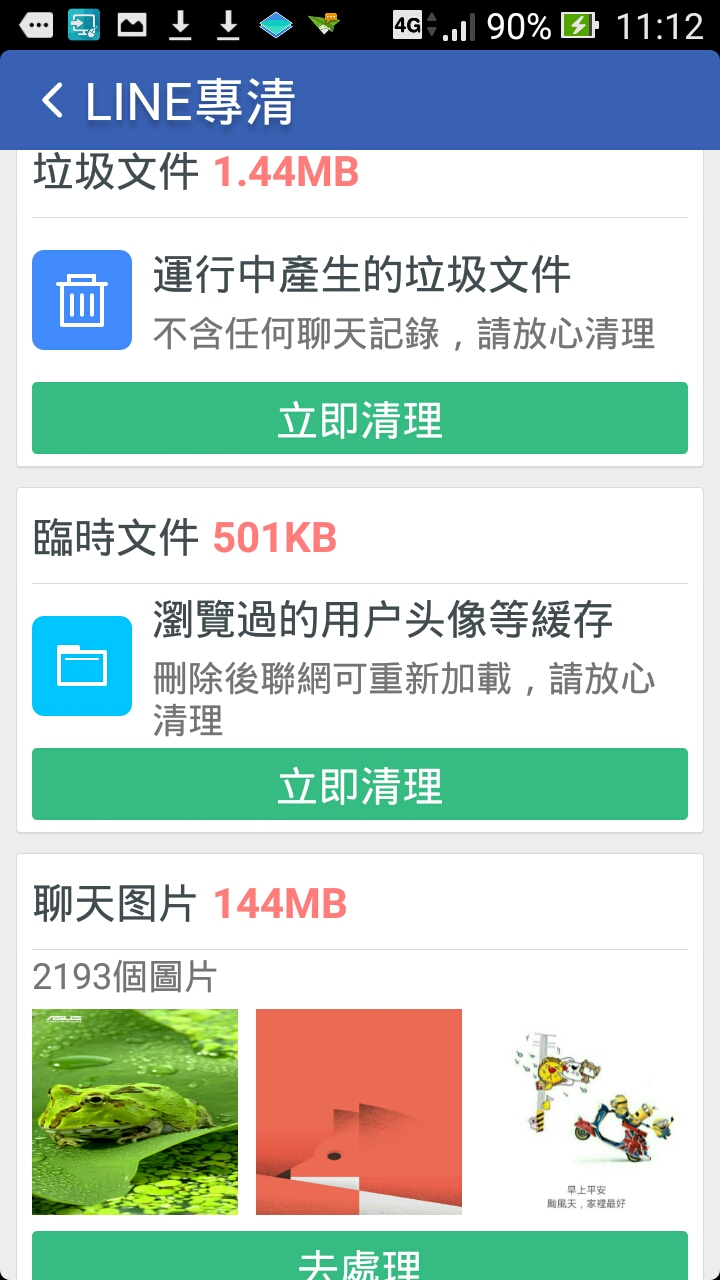This screenshot has height=1280, width=720.
Task: Tap the blue trash bin junk-file icon
Action: click(x=82, y=299)
